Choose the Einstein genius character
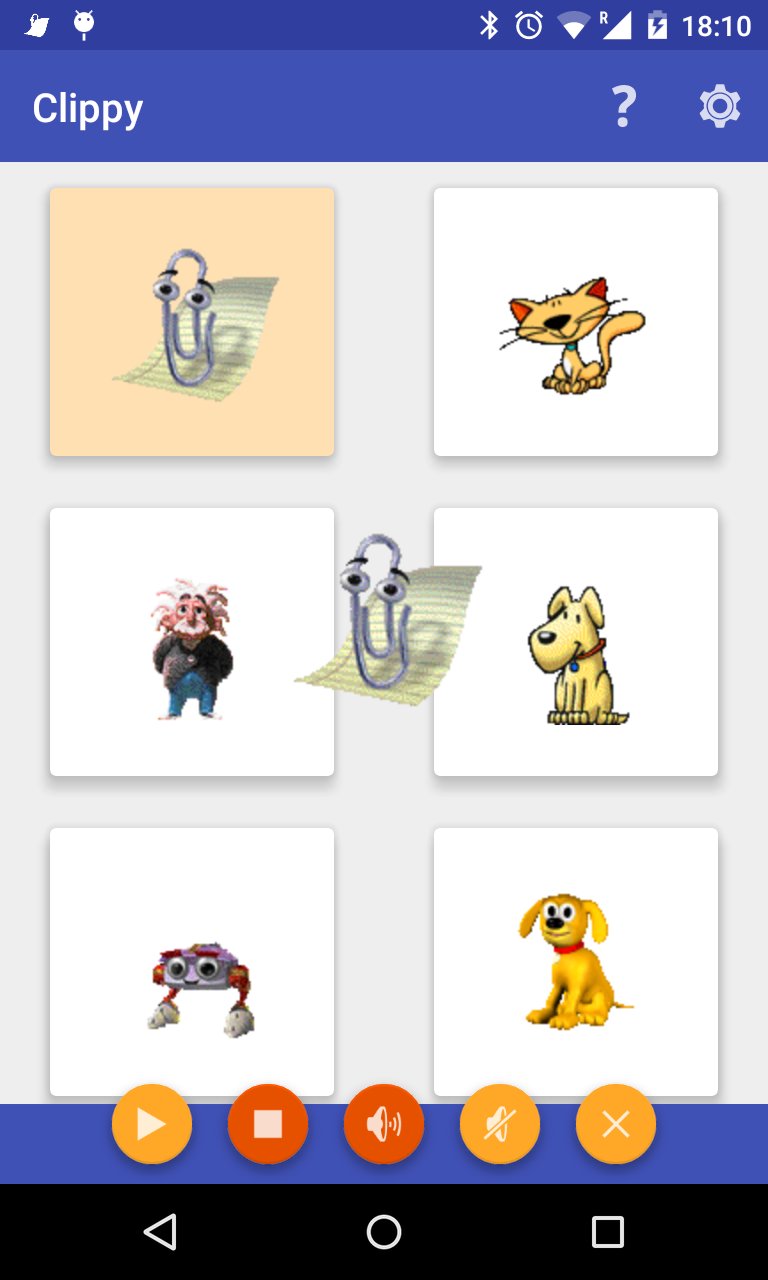Image resolution: width=768 pixels, height=1280 pixels. 191,641
